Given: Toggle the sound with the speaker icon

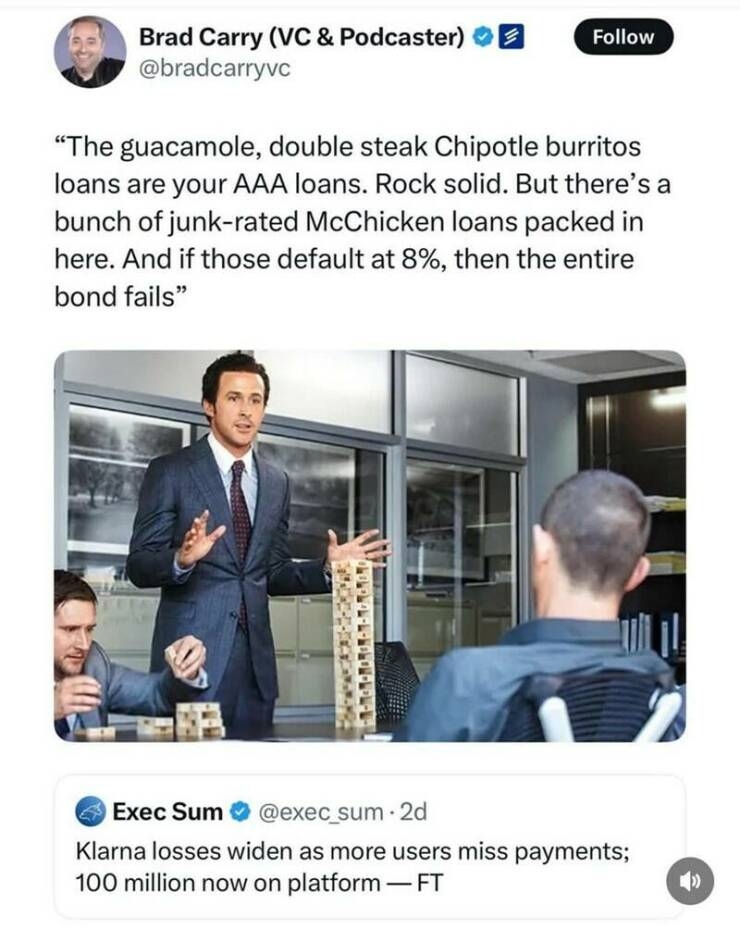Looking at the screenshot, I should click(x=690, y=881).
